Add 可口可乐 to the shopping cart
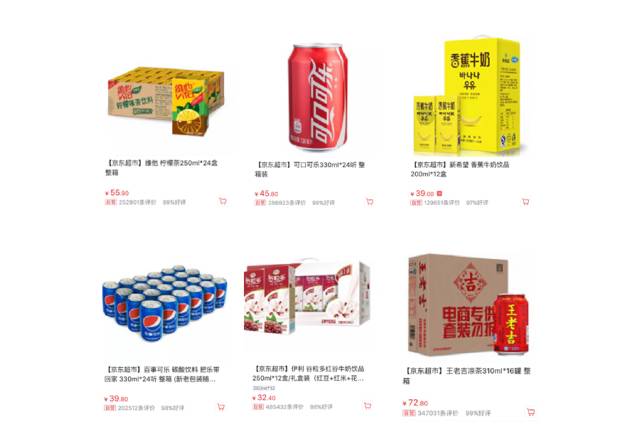This screenshot has height=427, width=640. point(368,201)
